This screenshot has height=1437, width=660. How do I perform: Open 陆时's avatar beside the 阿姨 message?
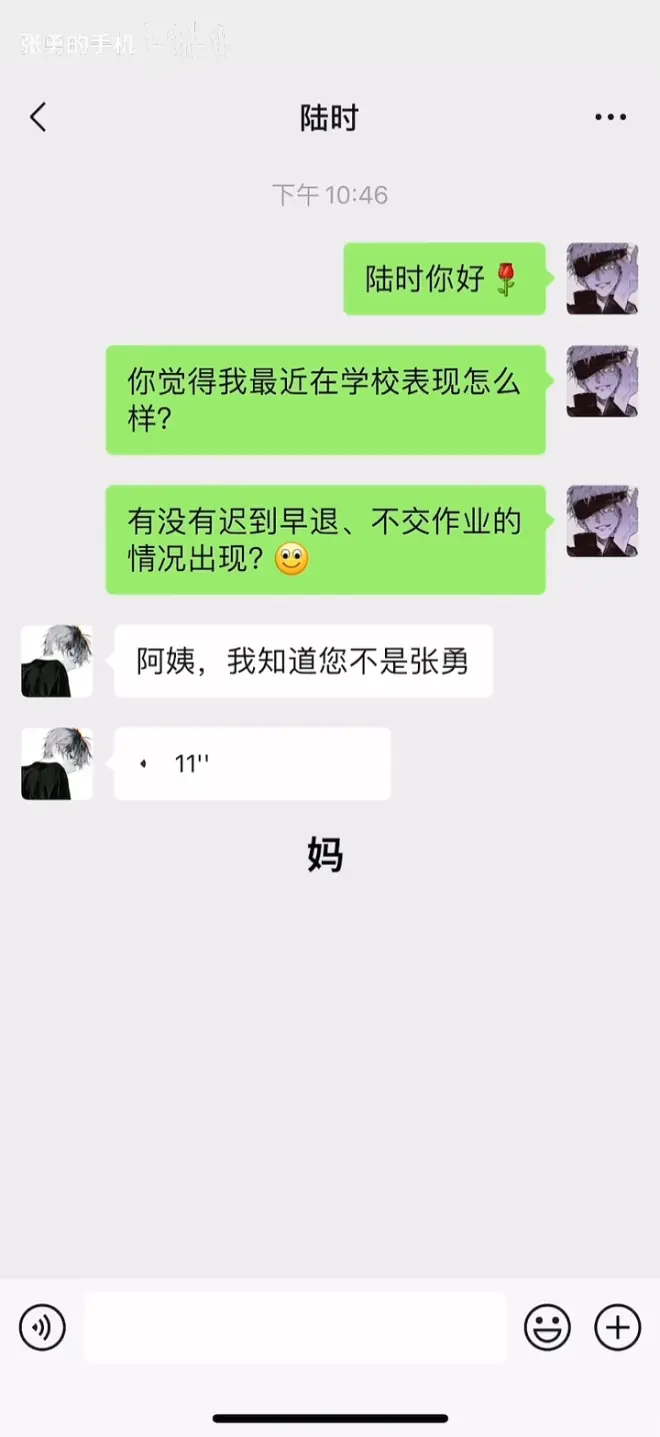[57, 661]
